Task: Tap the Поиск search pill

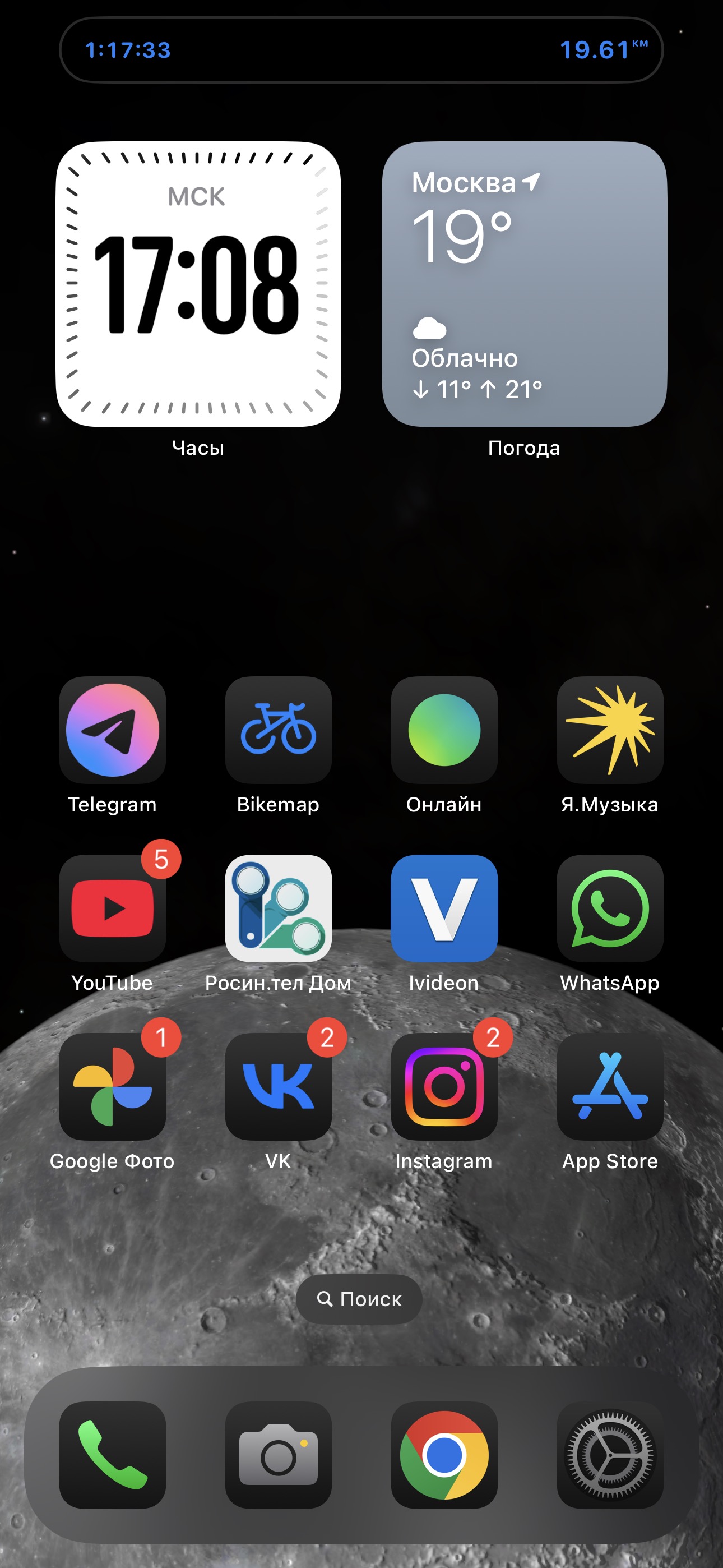Action: tap(359, 1299)
